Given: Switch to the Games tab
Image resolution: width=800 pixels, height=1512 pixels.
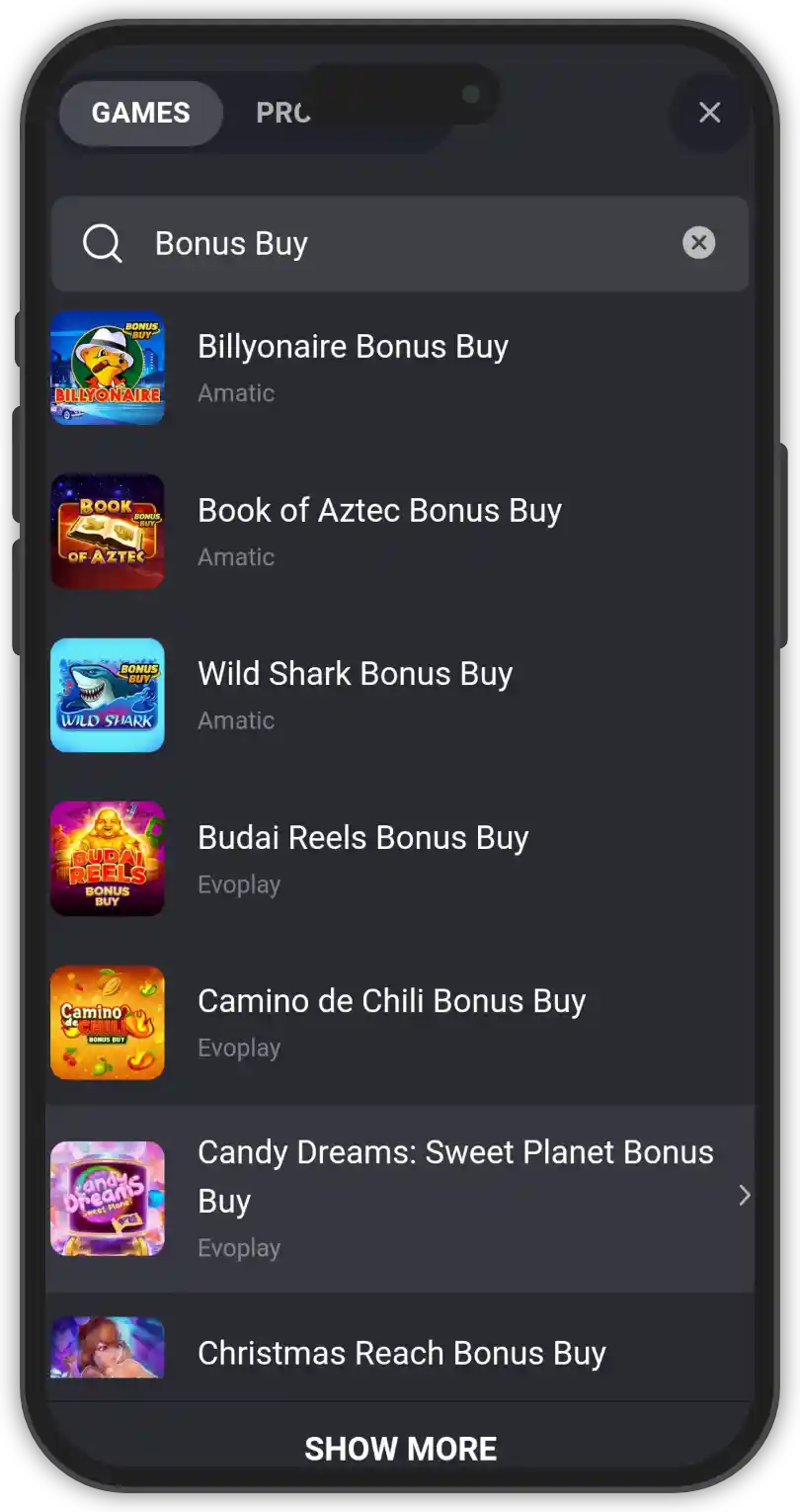Looking at the screenshot, I should click(140, 113).
